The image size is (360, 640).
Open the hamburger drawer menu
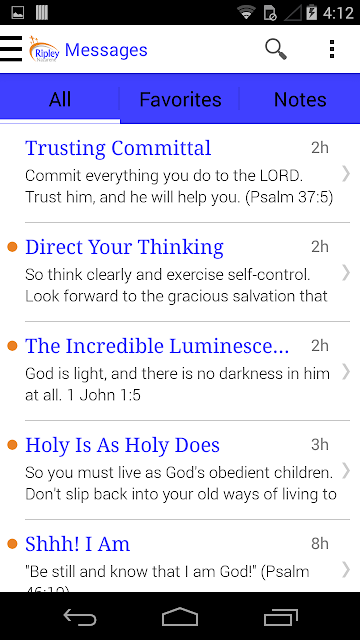[x=11, y=49]
